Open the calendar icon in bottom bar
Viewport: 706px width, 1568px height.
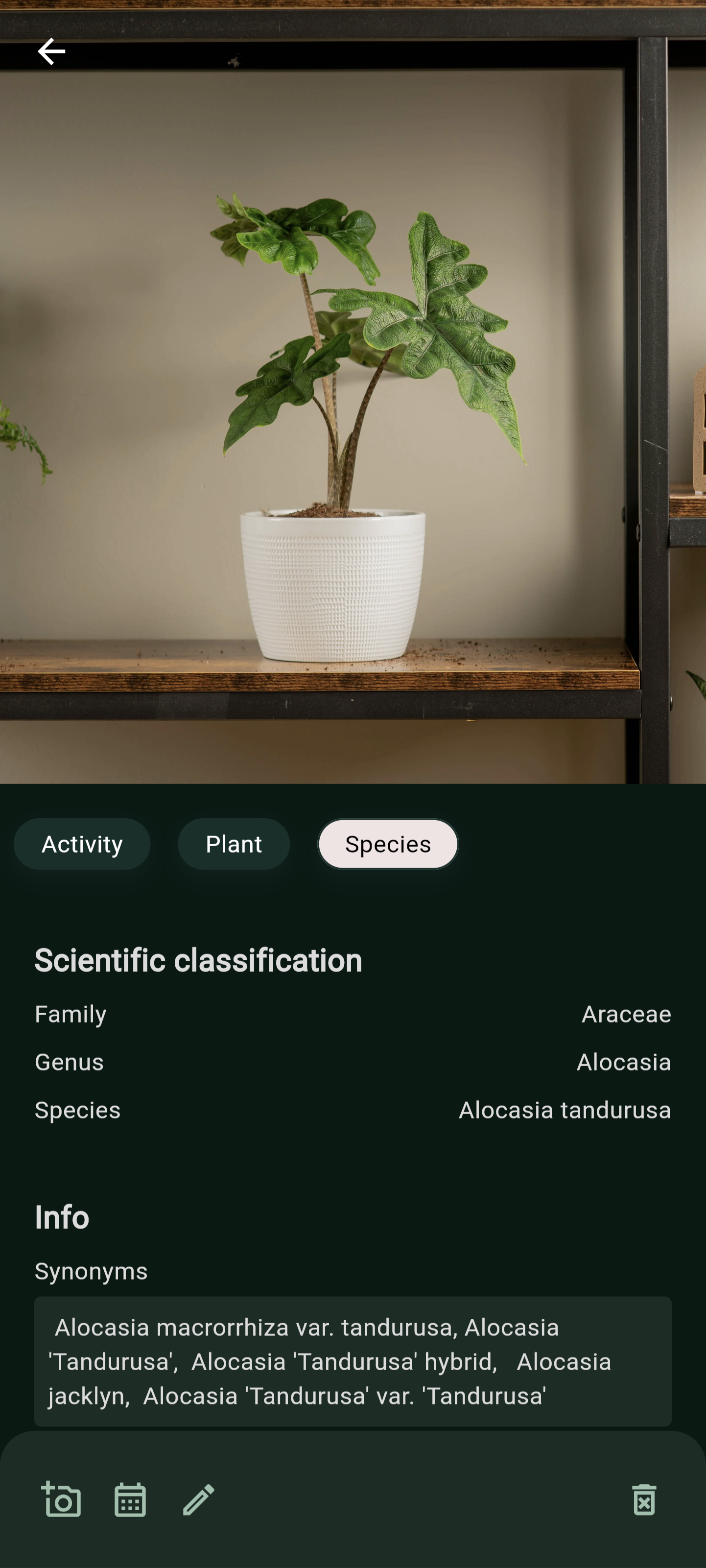pos(130,1498)
